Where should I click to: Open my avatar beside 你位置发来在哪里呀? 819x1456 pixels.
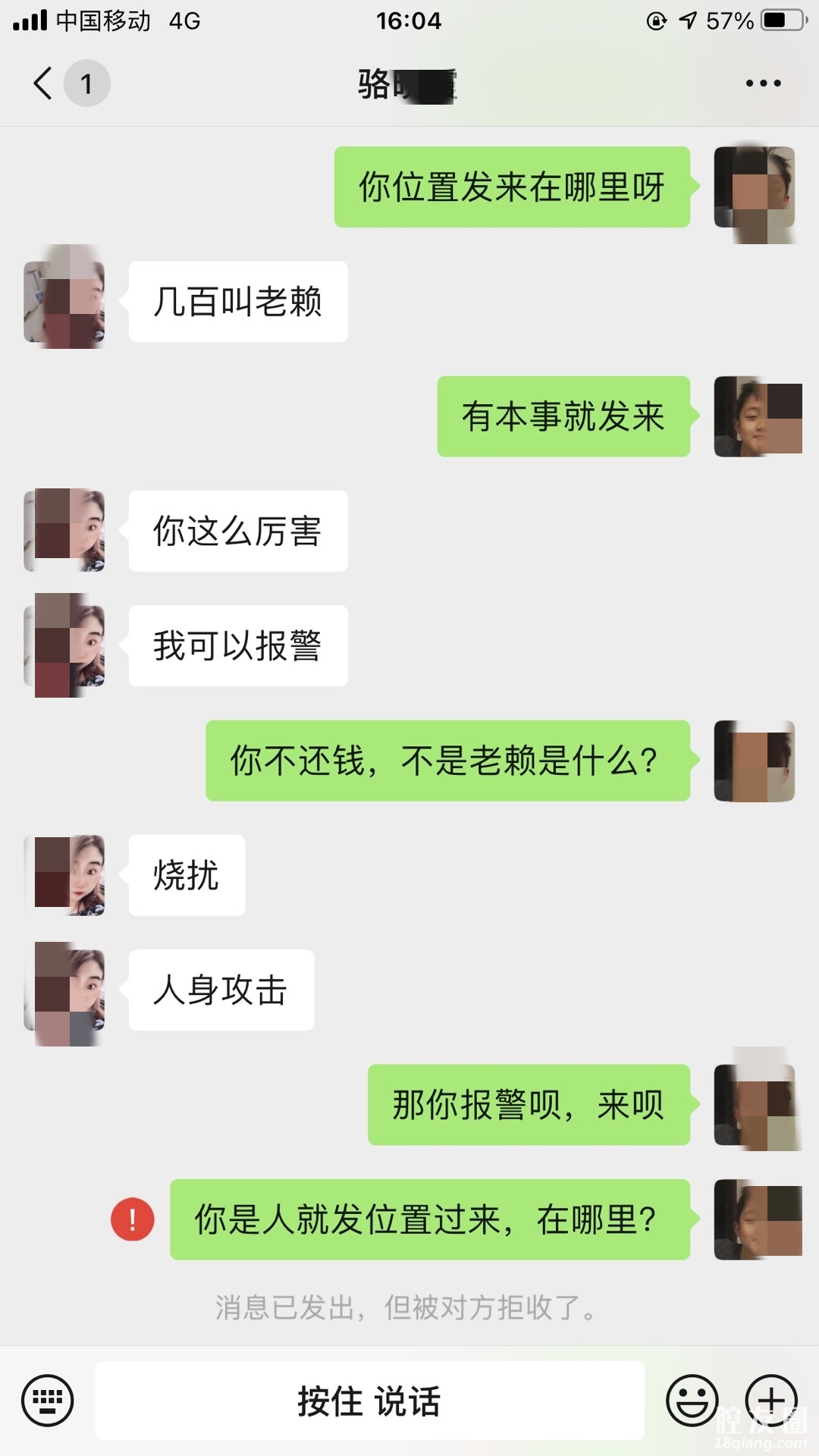coord(755,187)
